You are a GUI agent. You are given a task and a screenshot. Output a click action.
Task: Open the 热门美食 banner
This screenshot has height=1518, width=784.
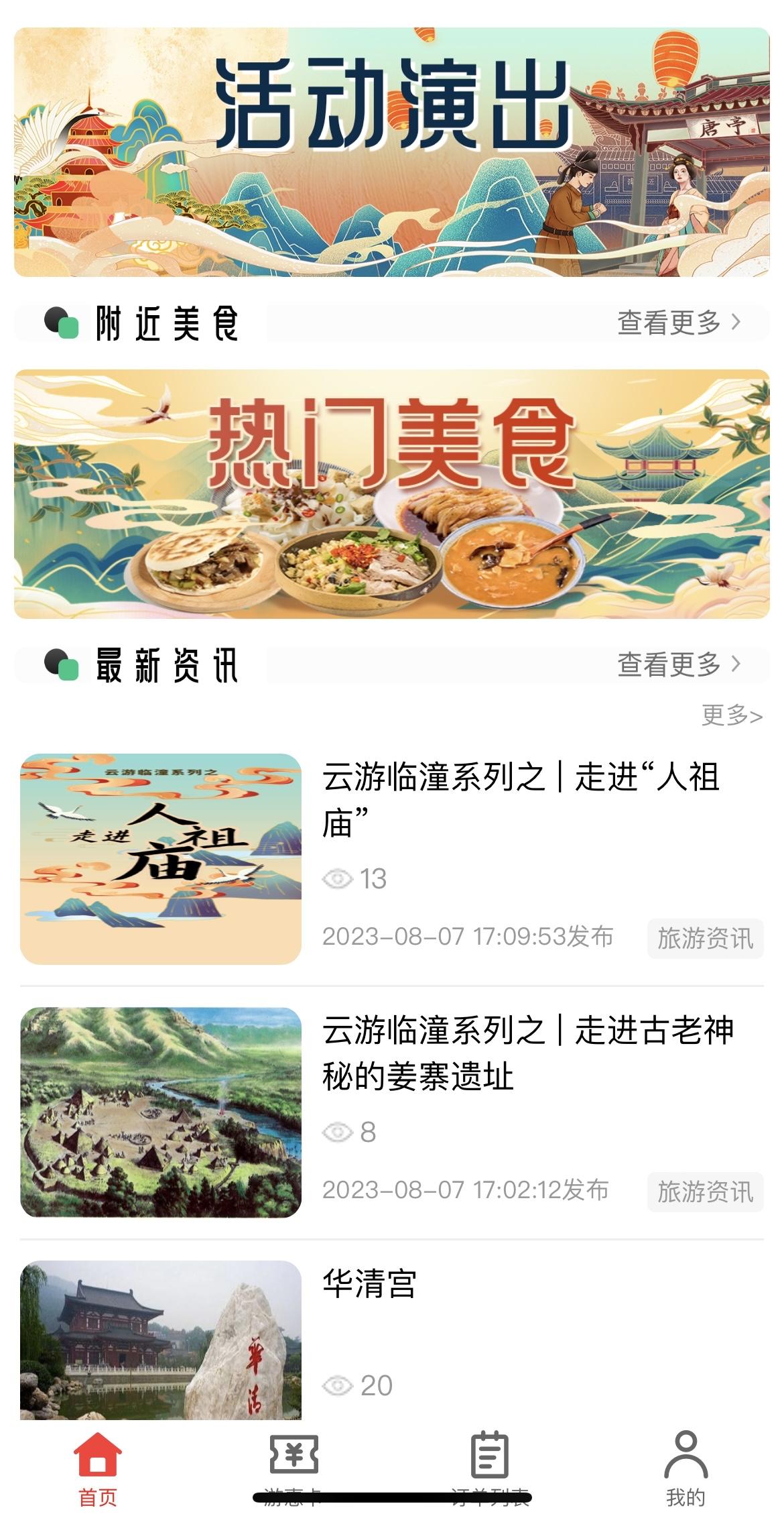pyautogui.click(x=392, y=494)
